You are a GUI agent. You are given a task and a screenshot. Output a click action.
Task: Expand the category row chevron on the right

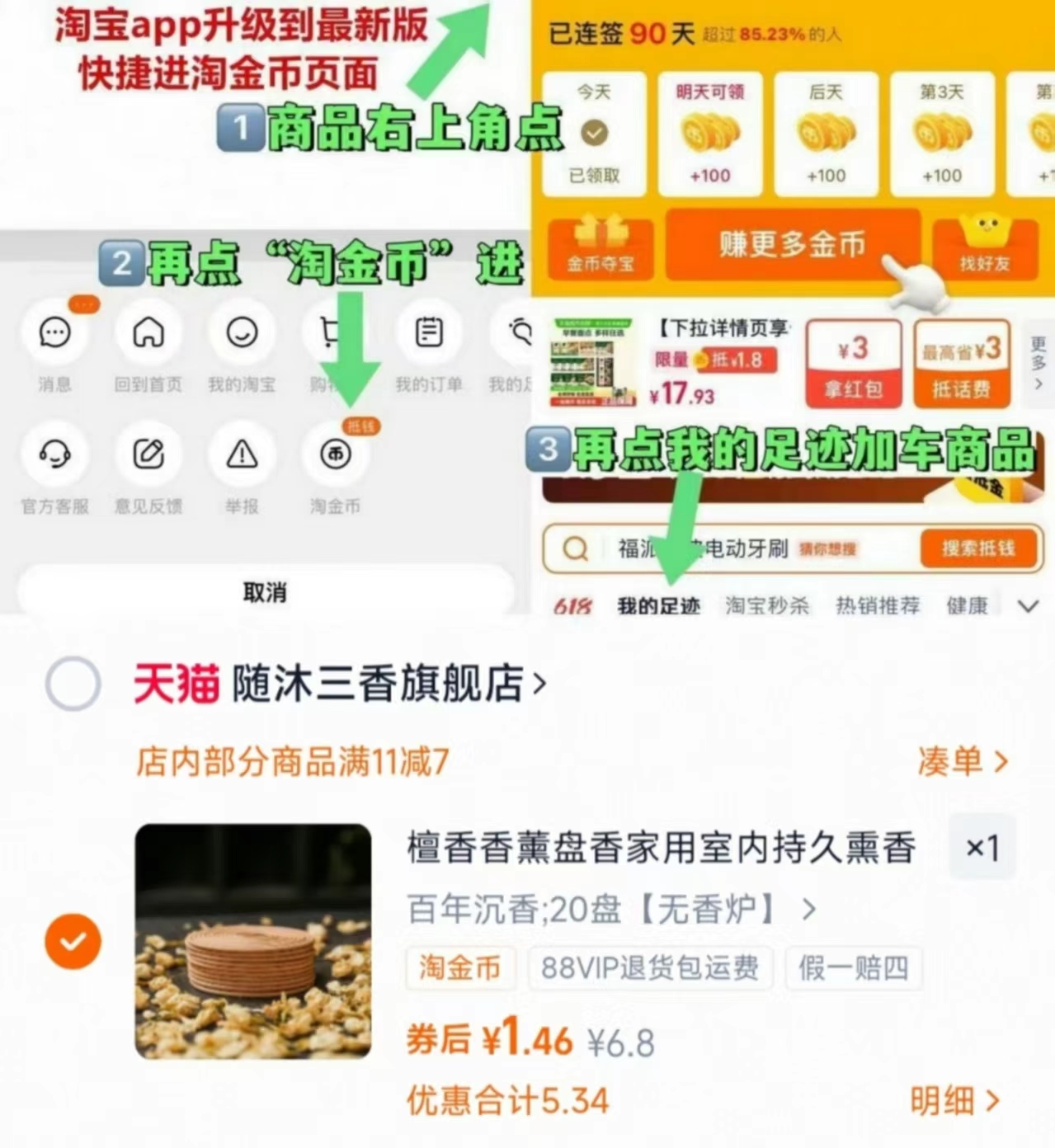pos(1029,605)
